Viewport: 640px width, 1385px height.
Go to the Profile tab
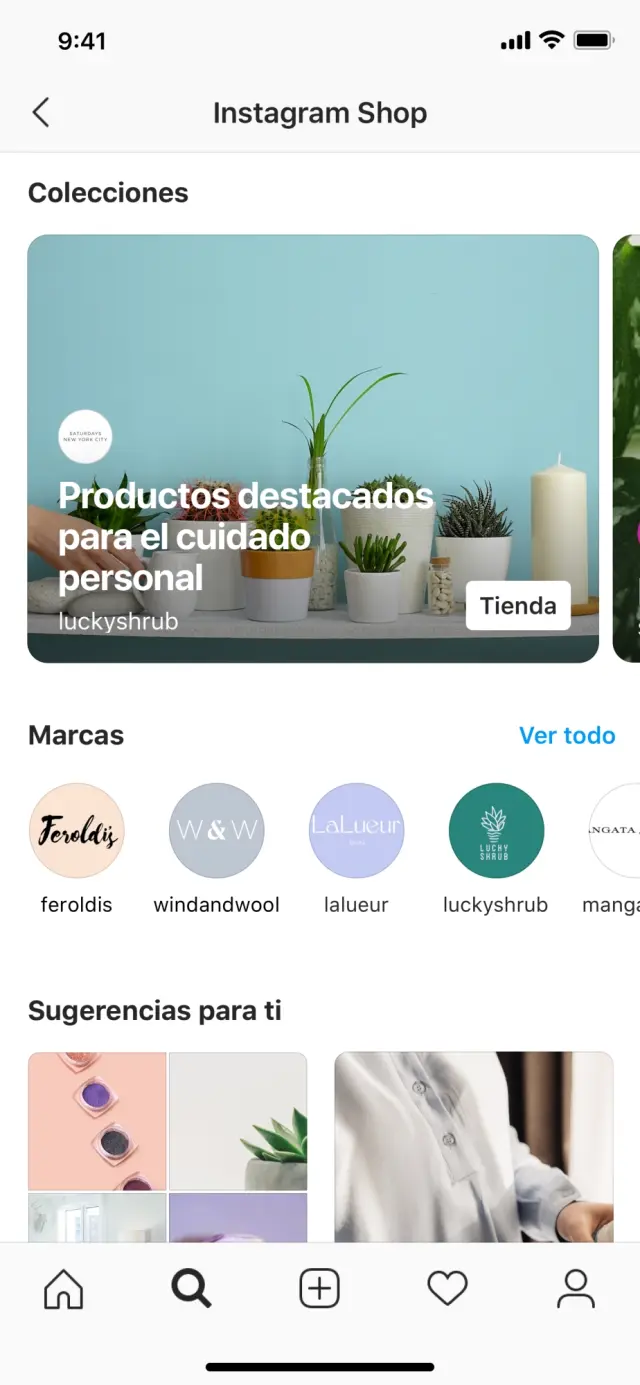pyautogui.click(x=575, y=1289)
